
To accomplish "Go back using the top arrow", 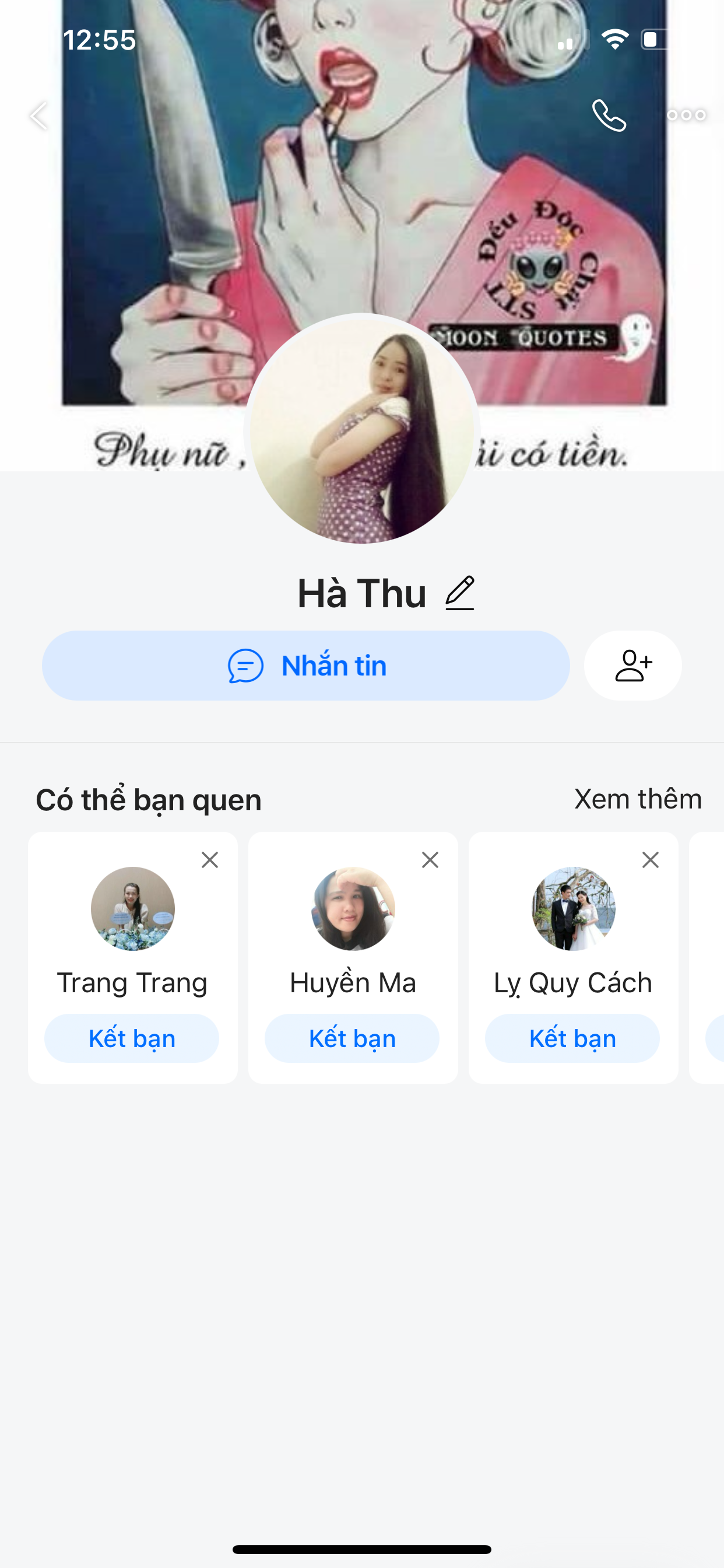I will 39,115.
